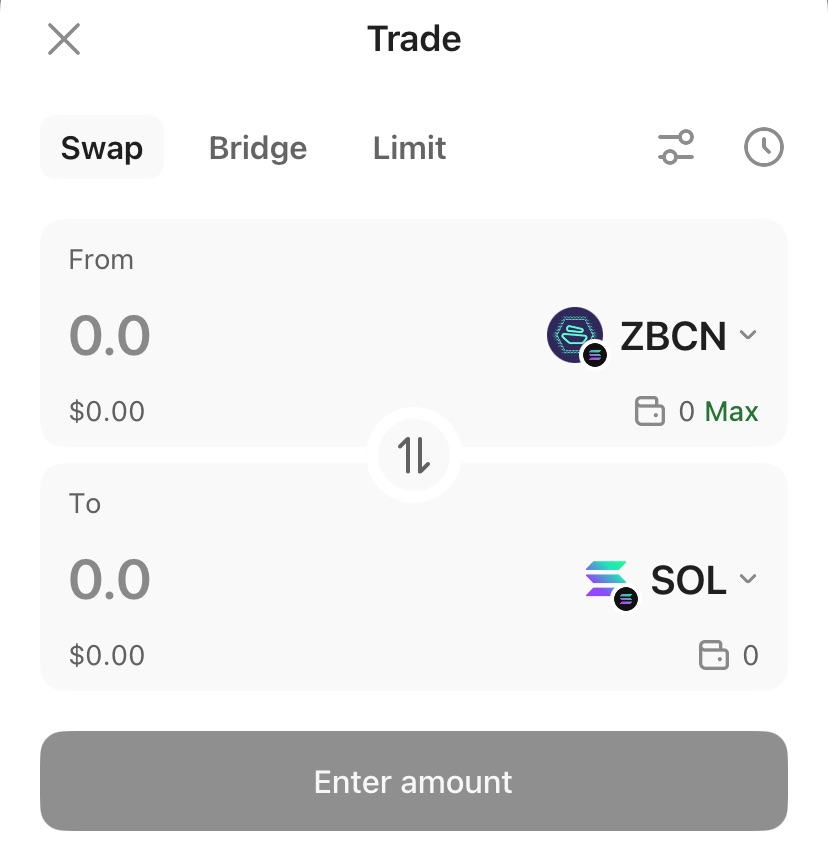This screenshot has width=828, height=861.
Task: Close the Trade screen
Action: [x=64, y=40]
